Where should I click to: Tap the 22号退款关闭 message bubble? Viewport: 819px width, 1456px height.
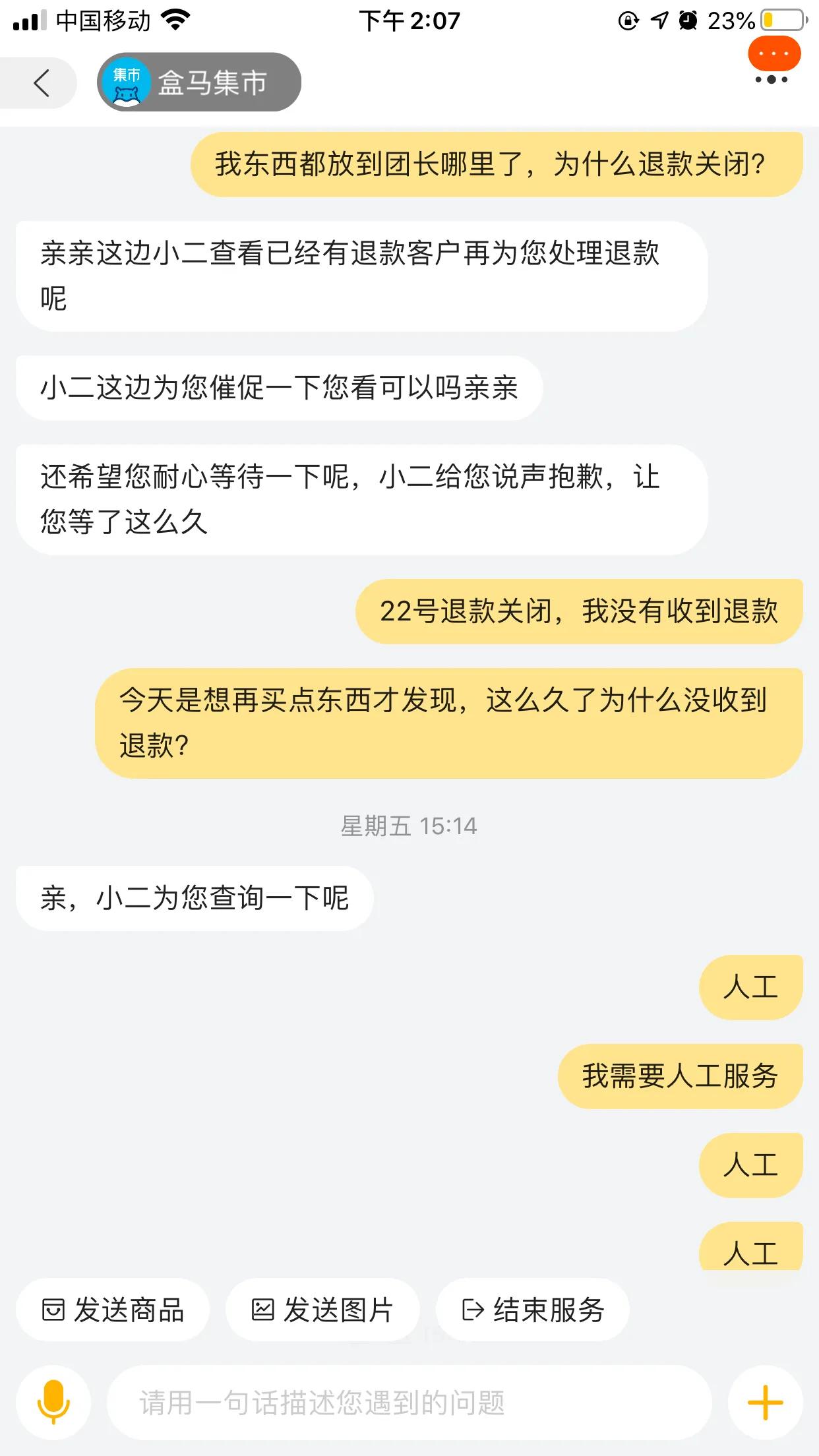pos(580,613)
